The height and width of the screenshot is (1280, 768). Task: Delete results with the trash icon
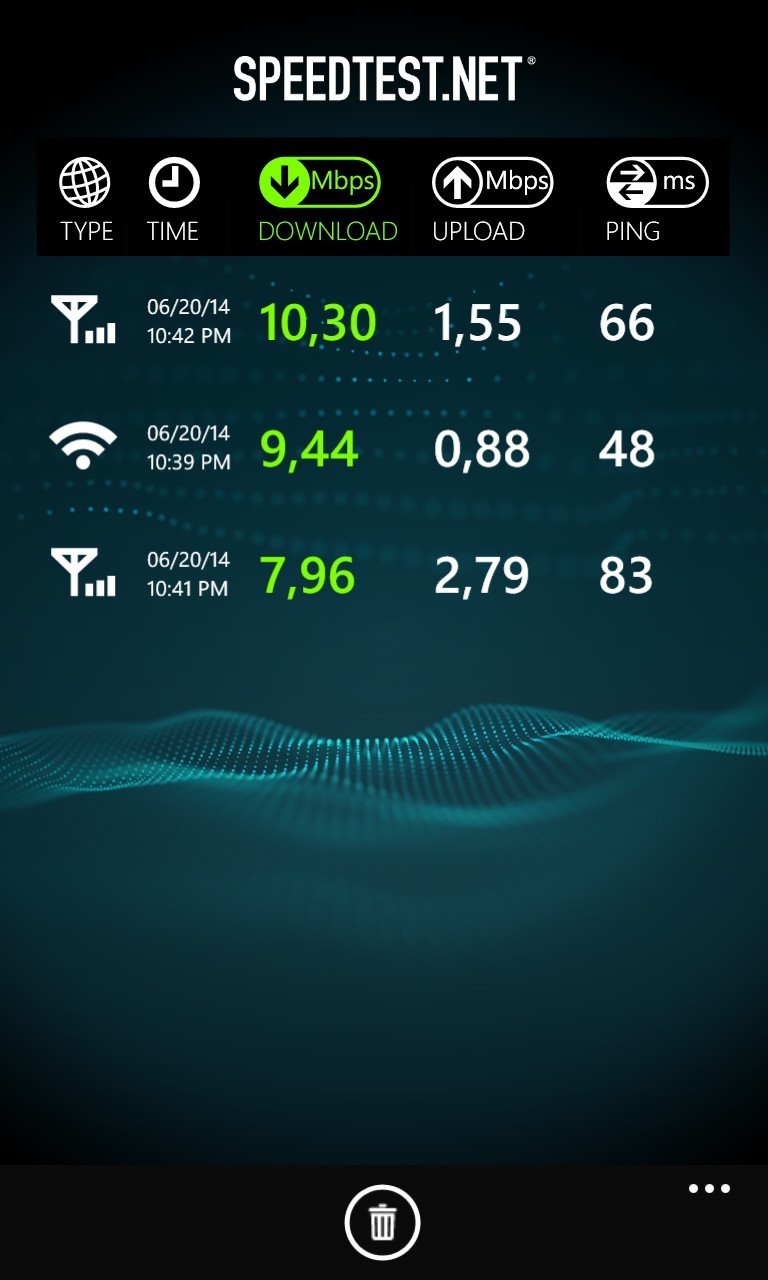382,1222
